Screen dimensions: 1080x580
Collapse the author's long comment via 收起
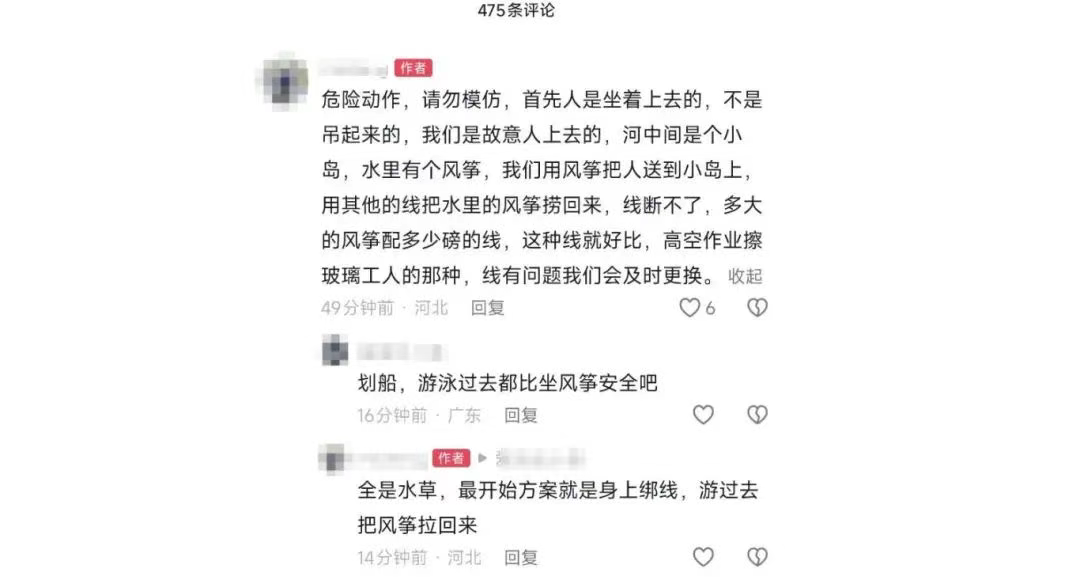[x=745, y=276]
